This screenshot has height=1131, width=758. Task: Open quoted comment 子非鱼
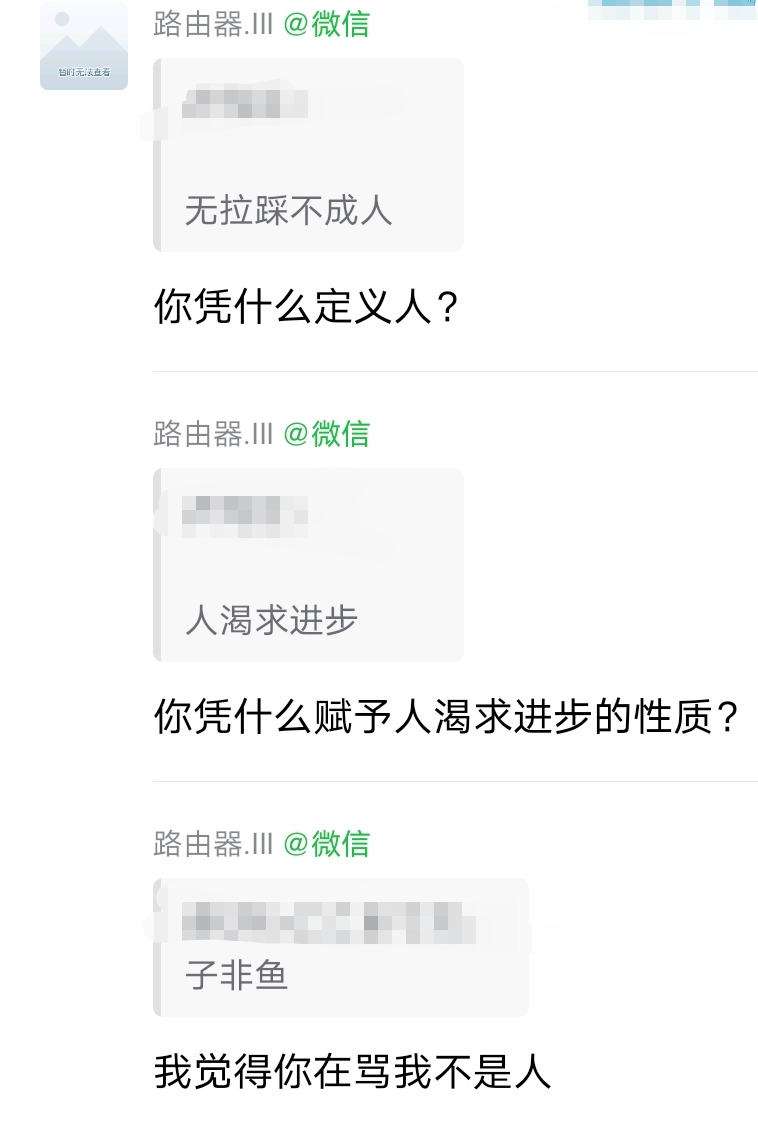(x=340, y=947)
